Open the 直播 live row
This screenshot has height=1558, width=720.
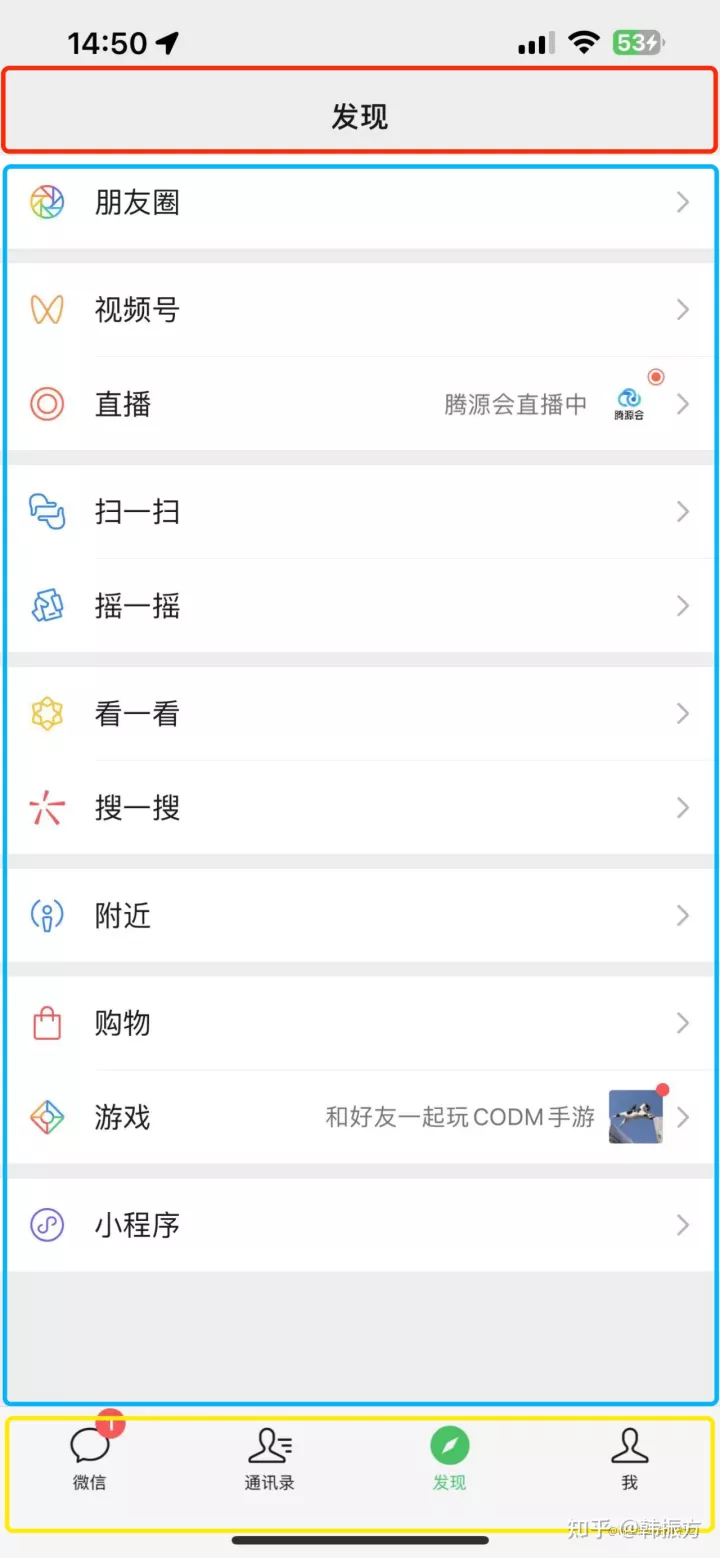coord(360,404)
